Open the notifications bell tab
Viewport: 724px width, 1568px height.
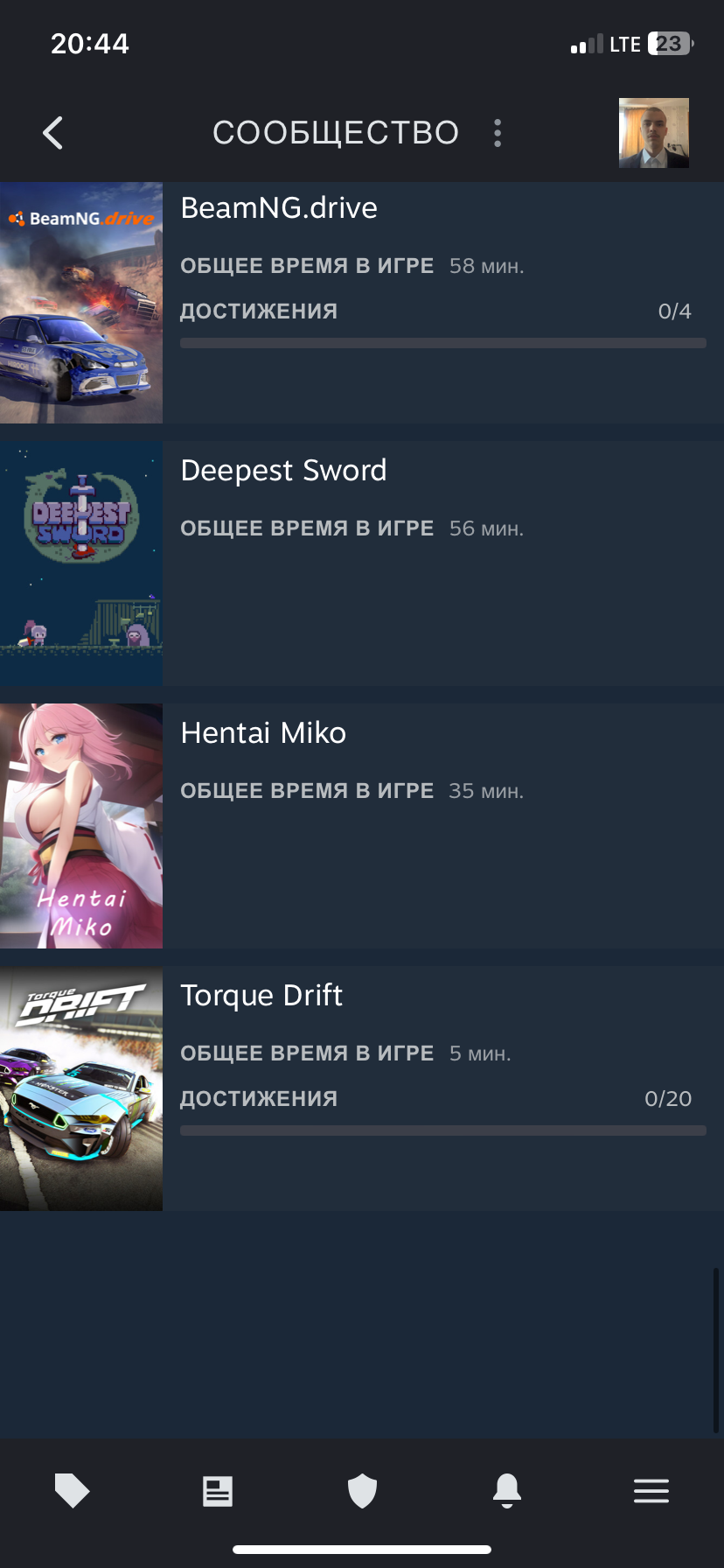coord(507,1491)
